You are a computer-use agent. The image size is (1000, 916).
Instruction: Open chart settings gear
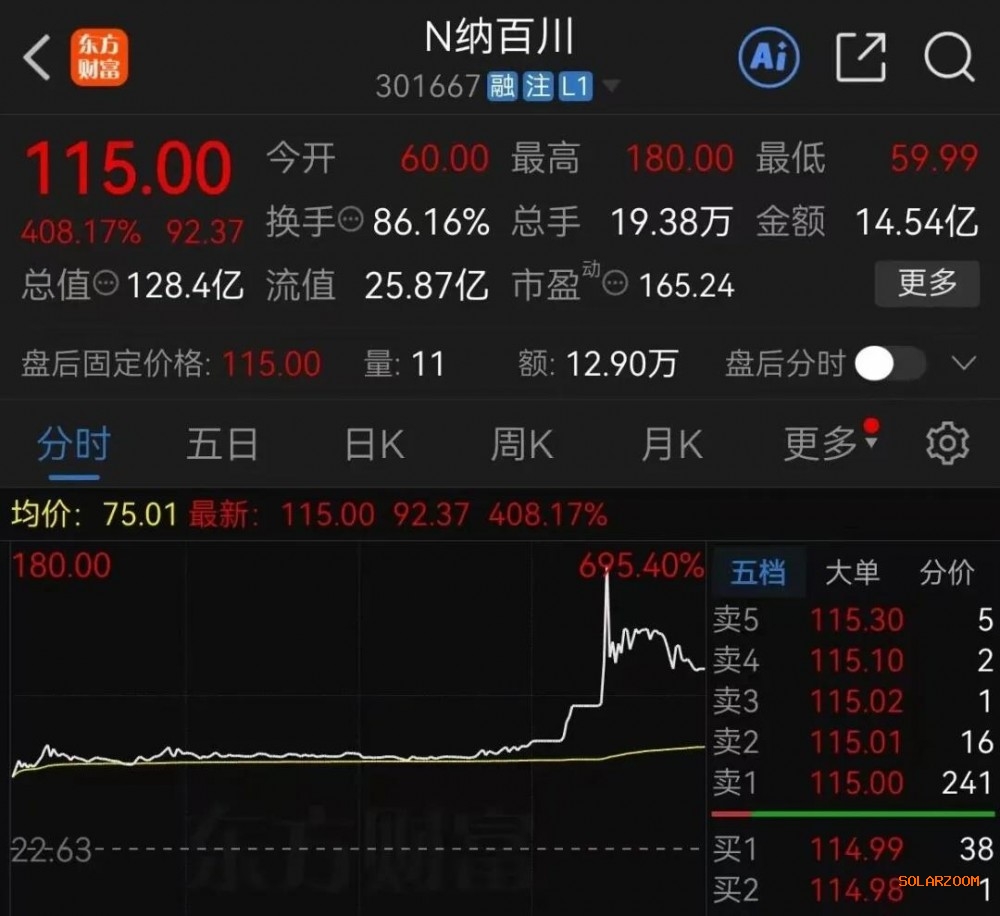click(947, 444)
